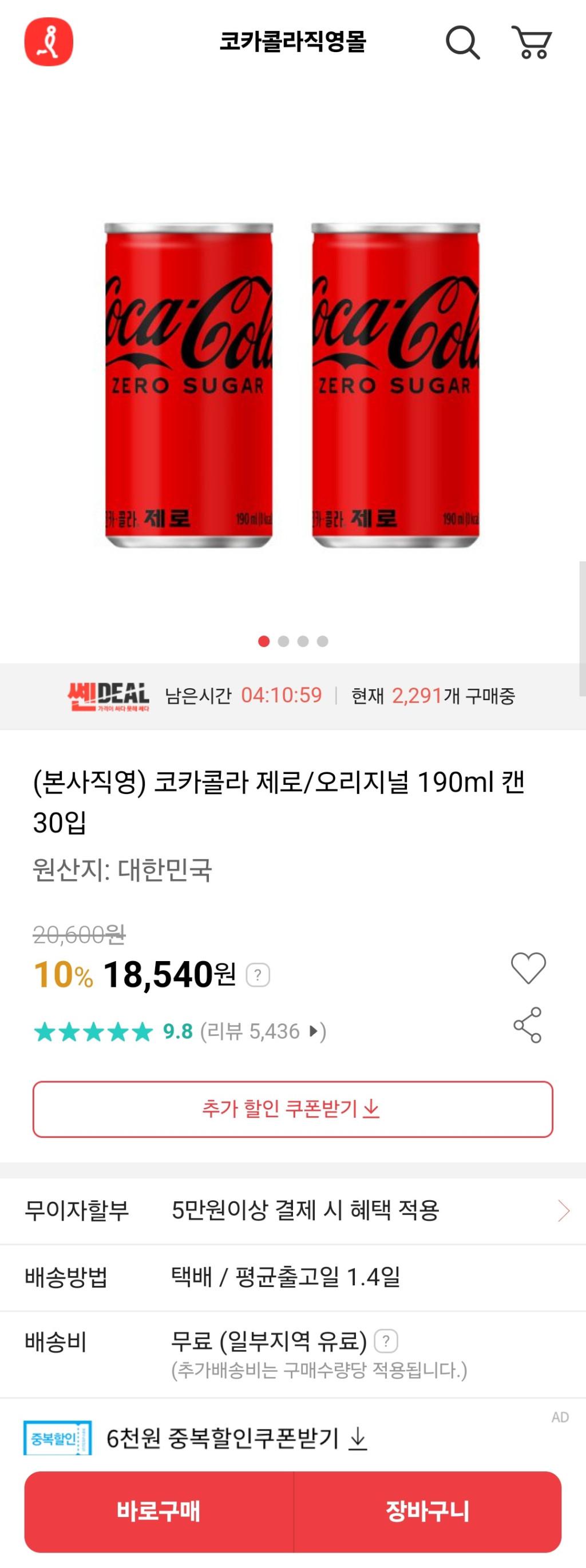Open the search icon
Screen dimensions: 586x1568
[462, 42]
